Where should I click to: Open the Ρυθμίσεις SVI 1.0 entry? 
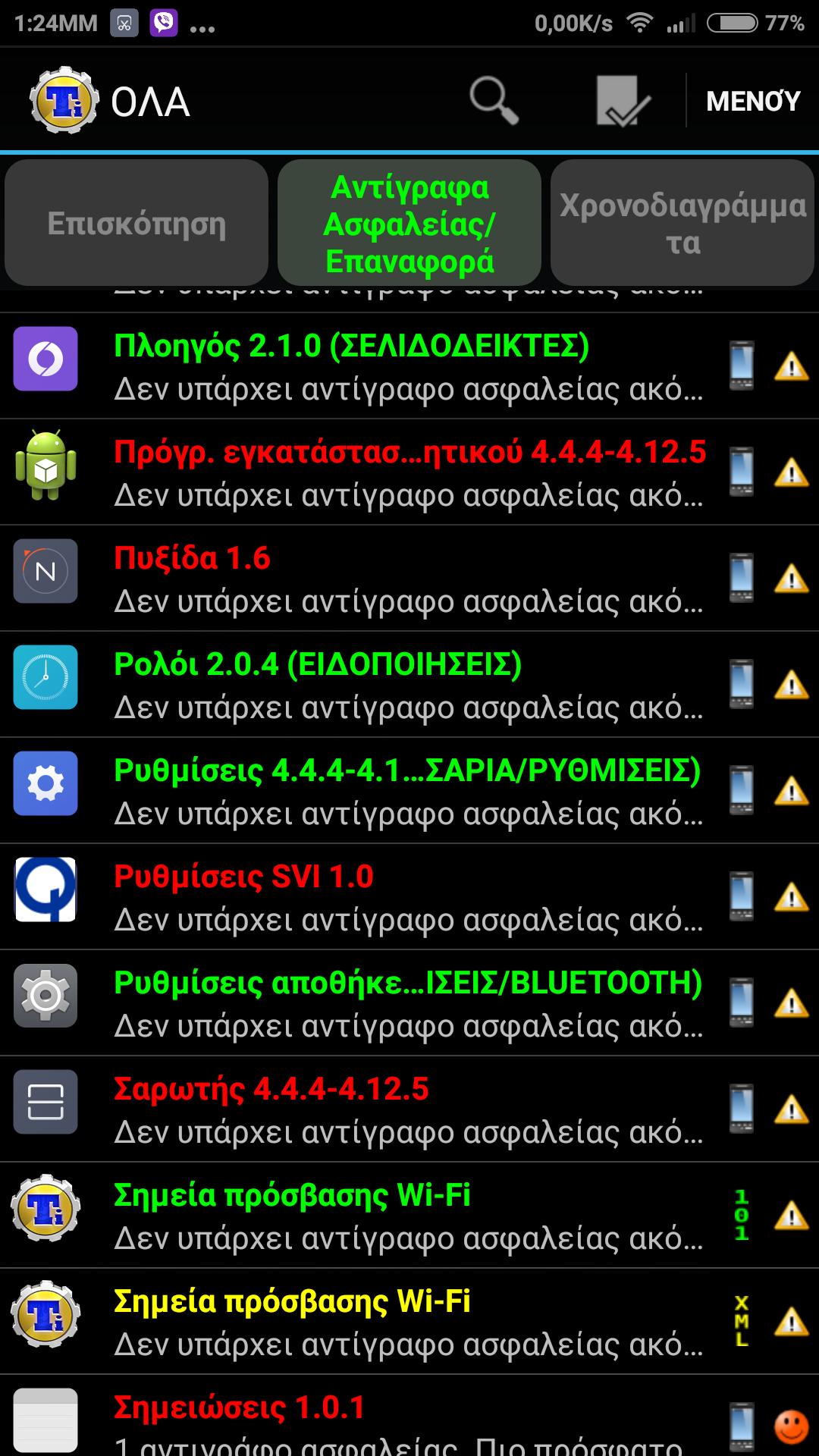click(x=409, y=896)
